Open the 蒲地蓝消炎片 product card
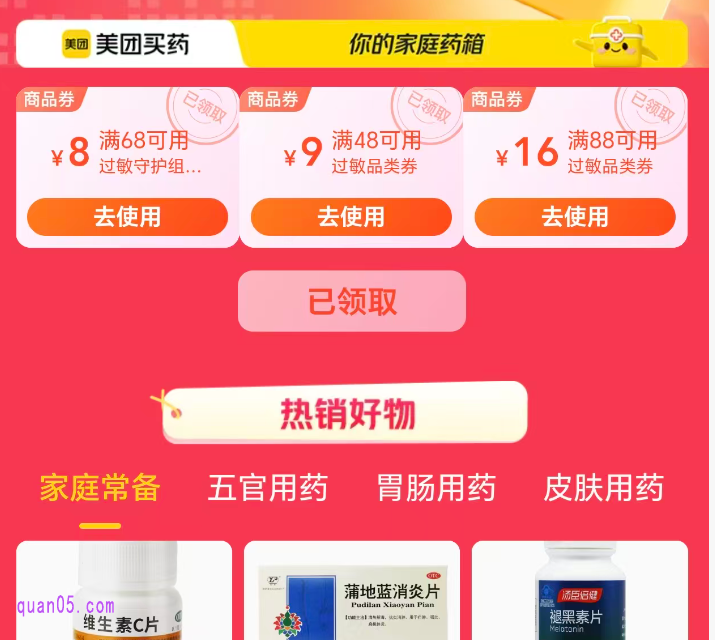This screenshot has height=640, width=715. pos(352,592)
